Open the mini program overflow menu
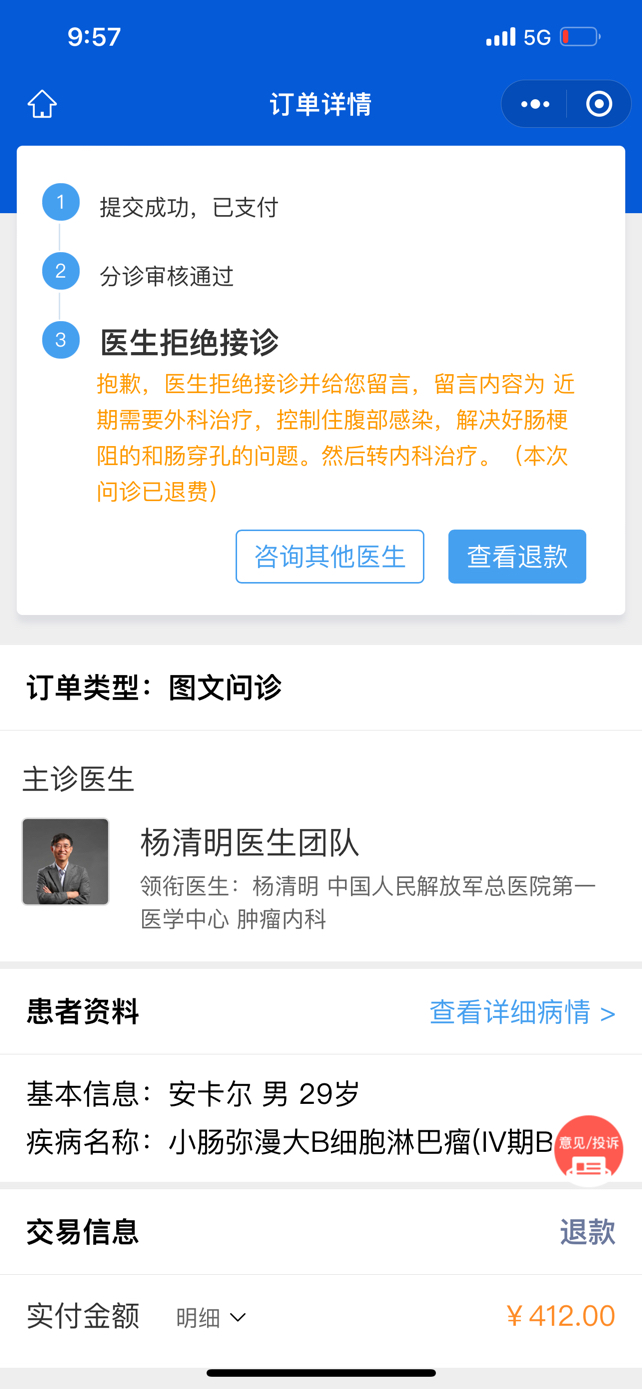The image size is (642, 1389). pos(535,104)
